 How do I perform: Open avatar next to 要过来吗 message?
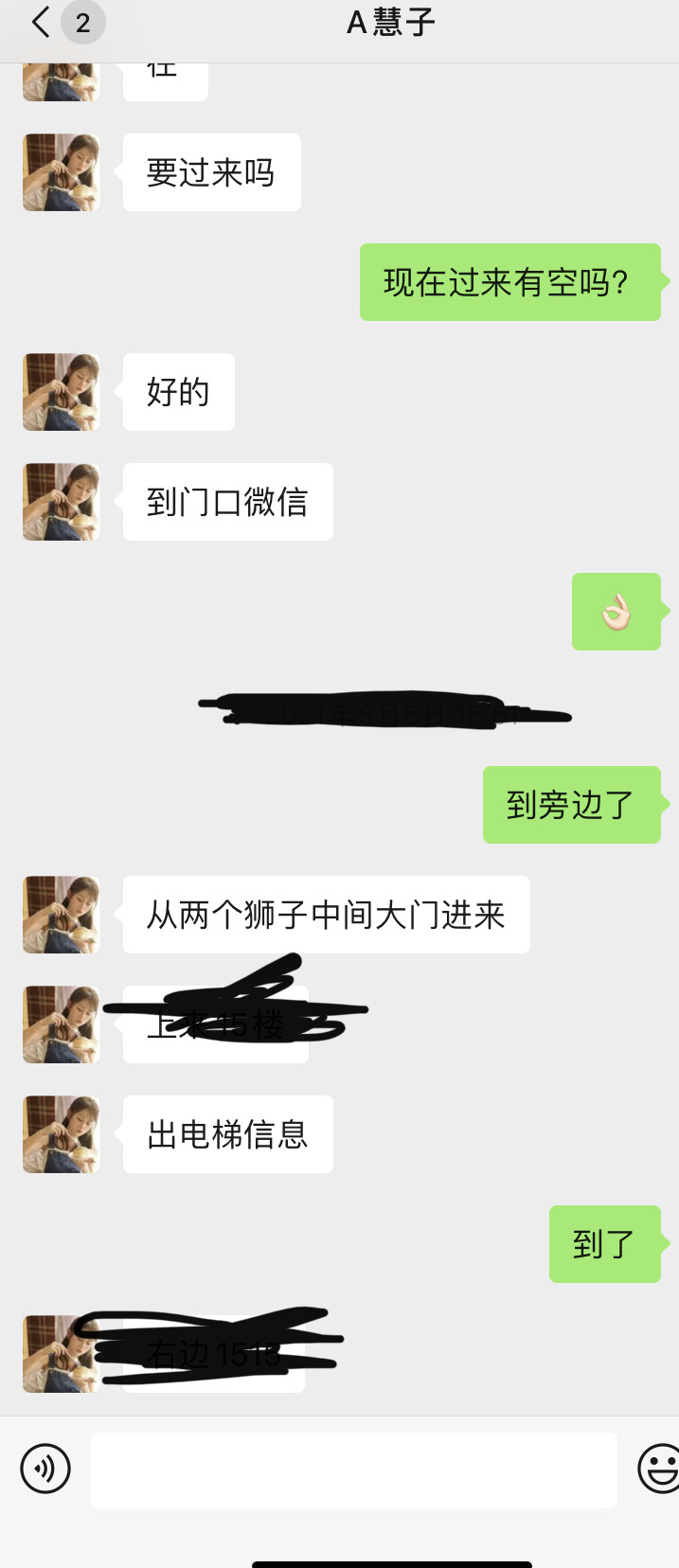coord(62,172)
